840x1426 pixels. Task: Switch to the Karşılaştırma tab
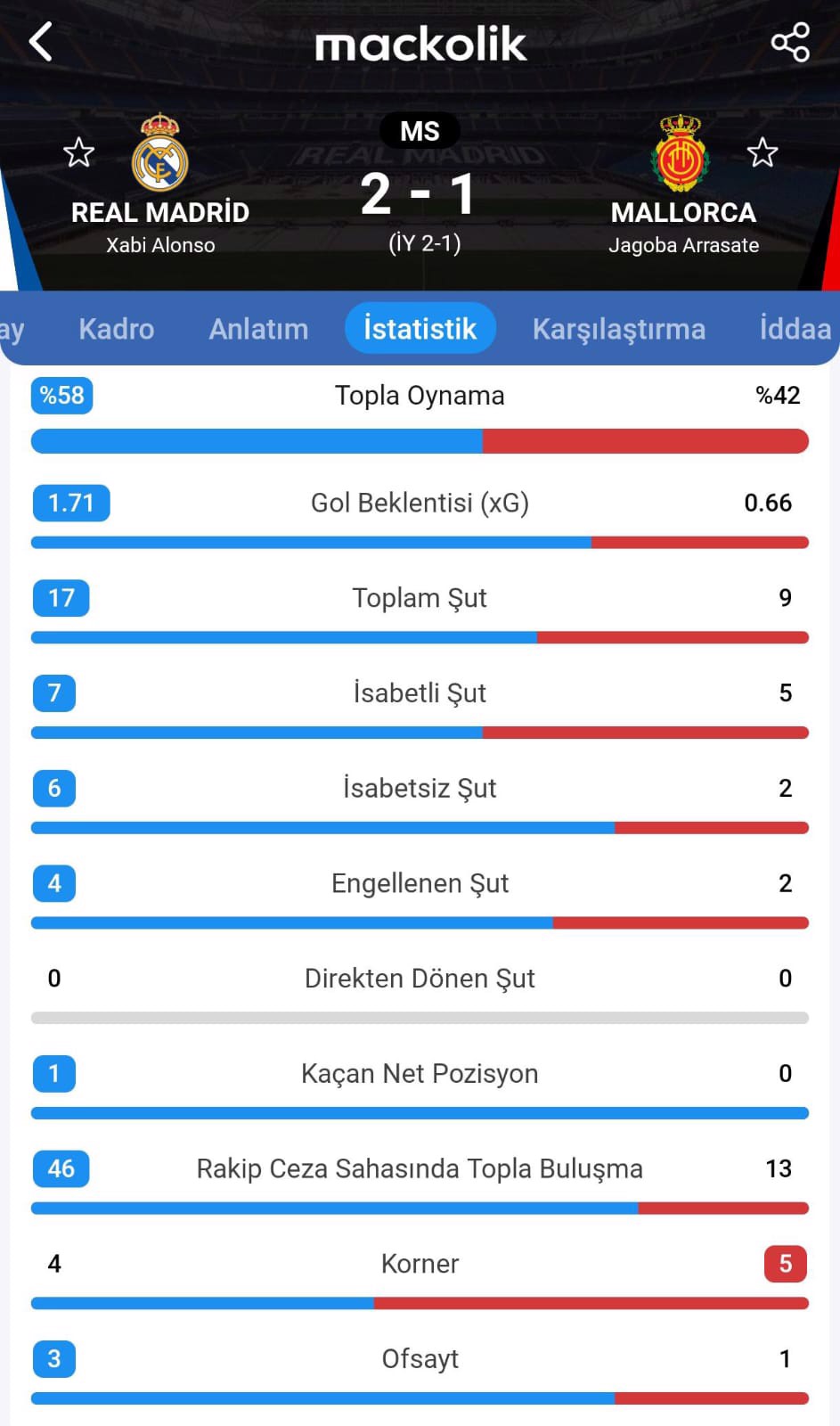click(619, 329)
